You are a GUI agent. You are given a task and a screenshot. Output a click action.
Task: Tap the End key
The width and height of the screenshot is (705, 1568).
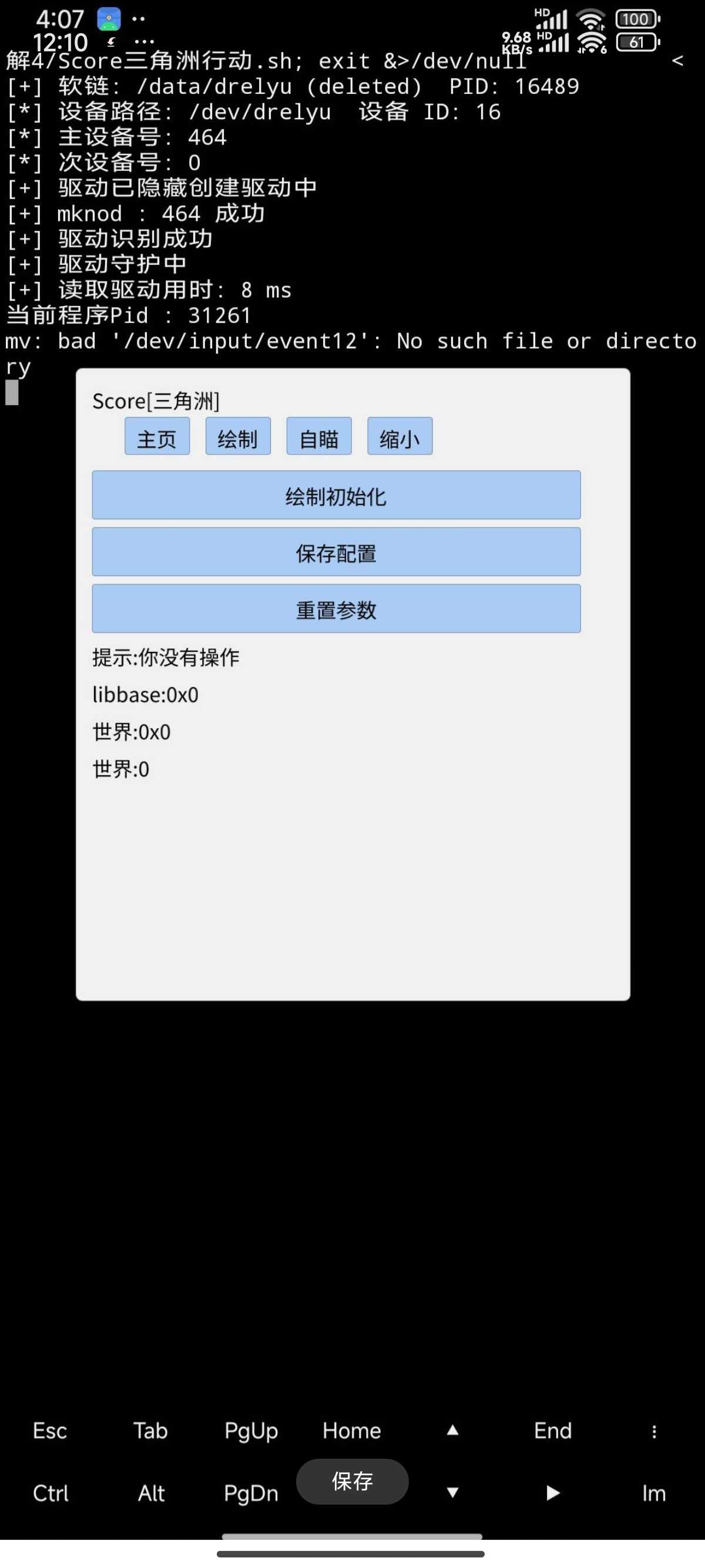coord(553,1431)
